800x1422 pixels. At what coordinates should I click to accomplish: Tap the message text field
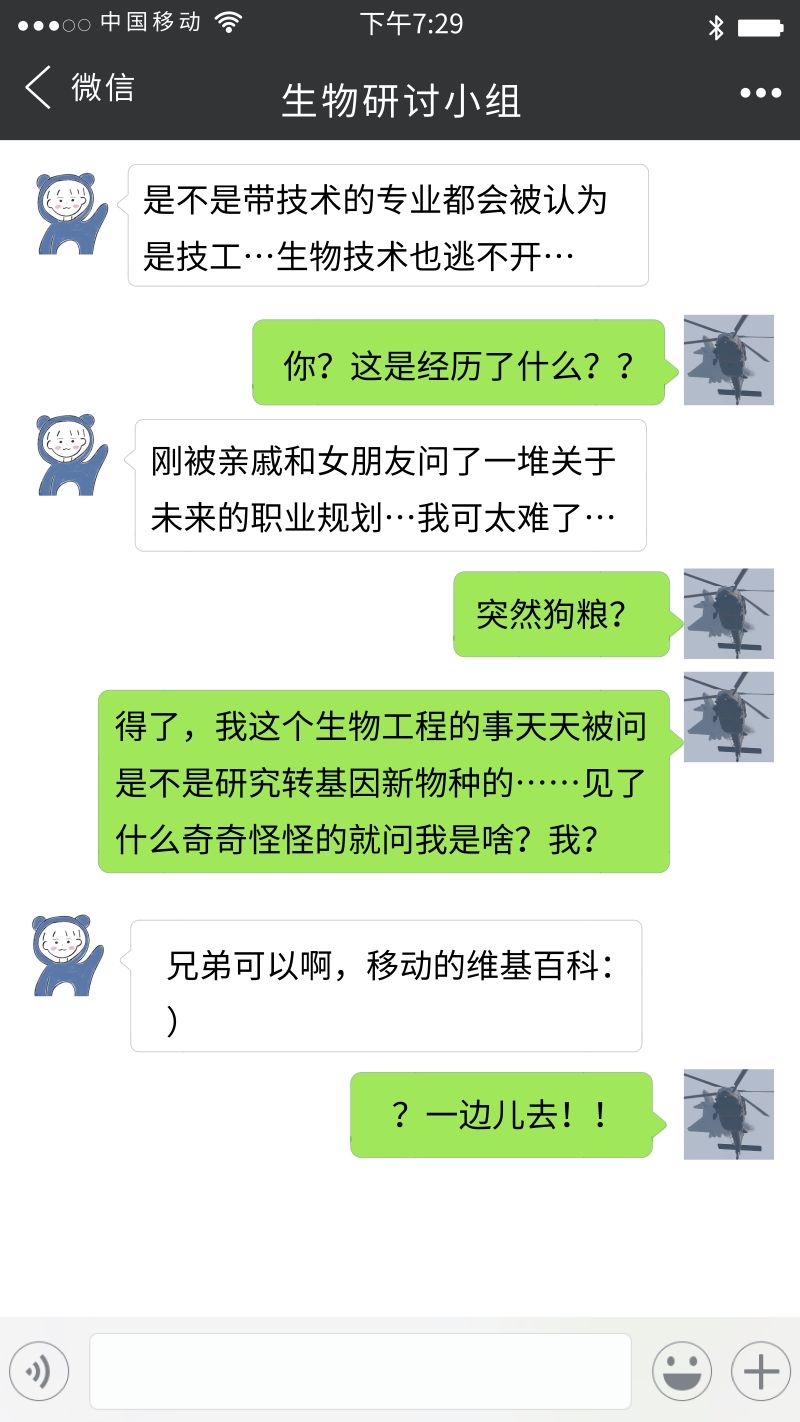click(360, 1370)
